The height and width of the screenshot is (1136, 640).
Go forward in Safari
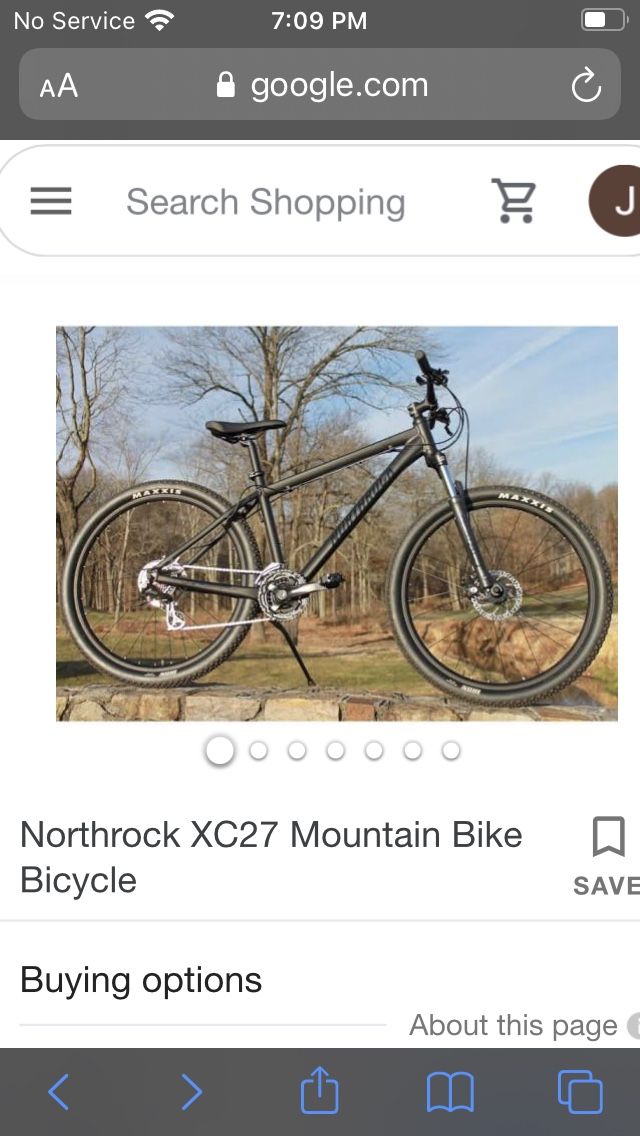point(191,1092)
